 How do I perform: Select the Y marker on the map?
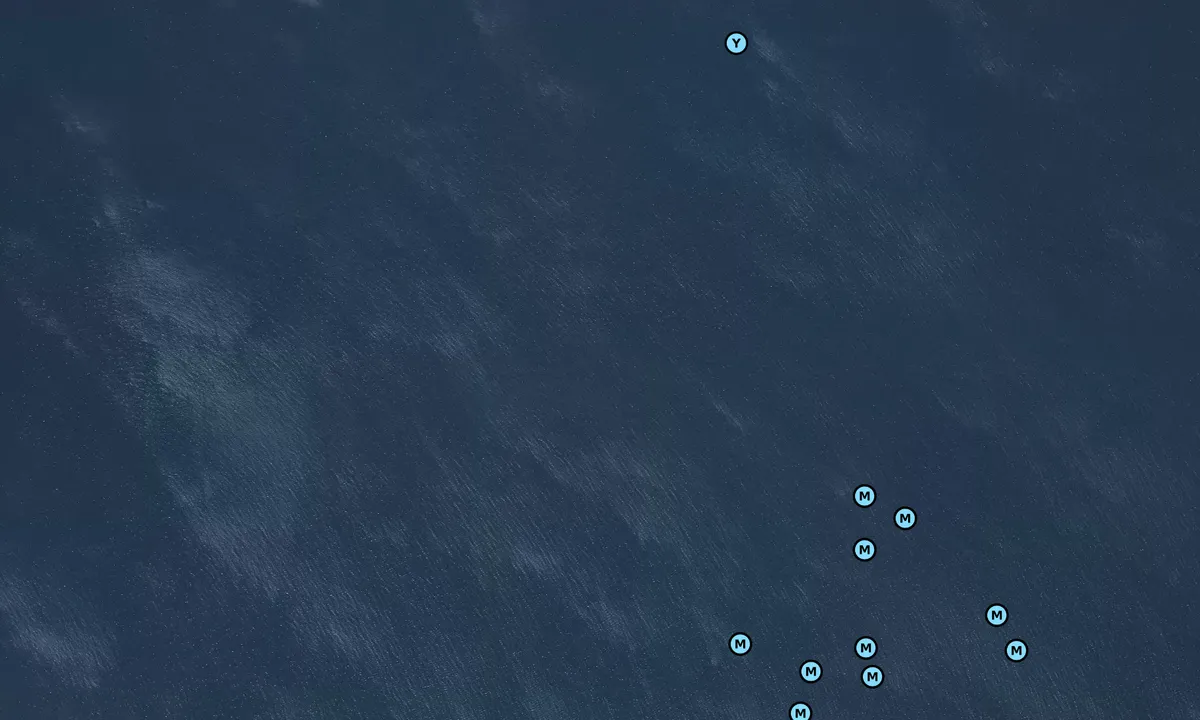tap(736, 43)
